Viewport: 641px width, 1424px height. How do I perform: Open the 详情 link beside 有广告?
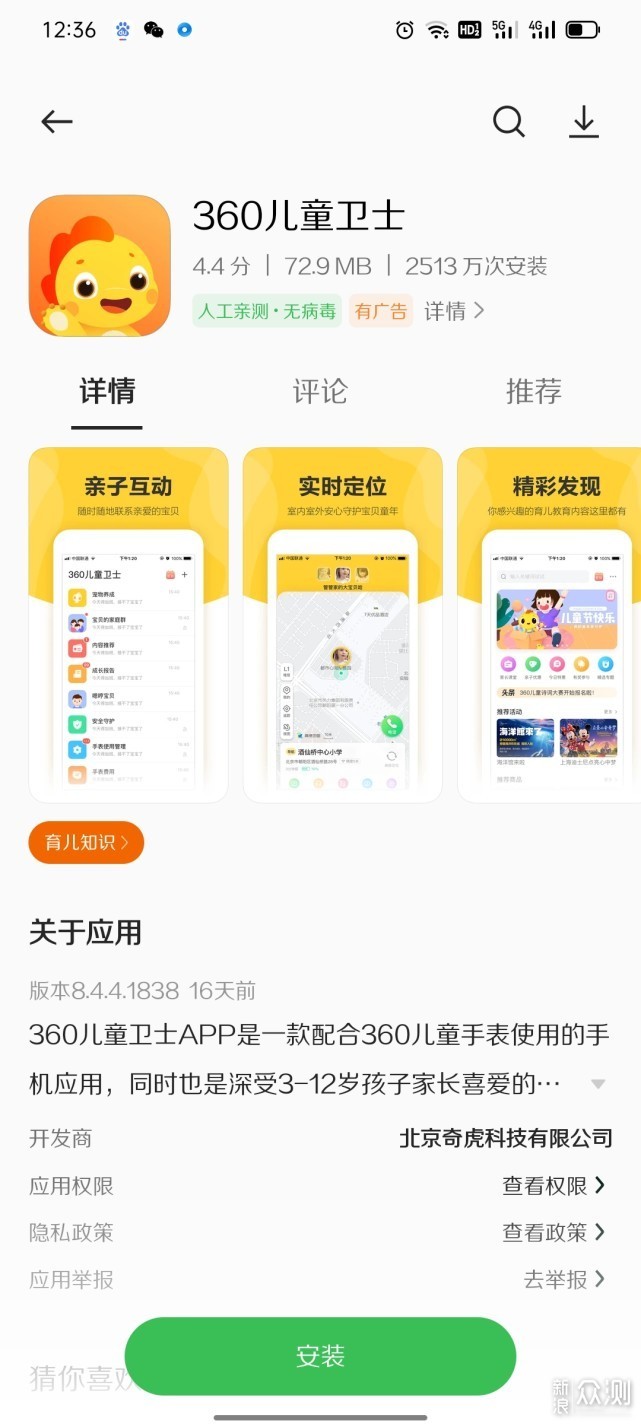coord(454,311)
